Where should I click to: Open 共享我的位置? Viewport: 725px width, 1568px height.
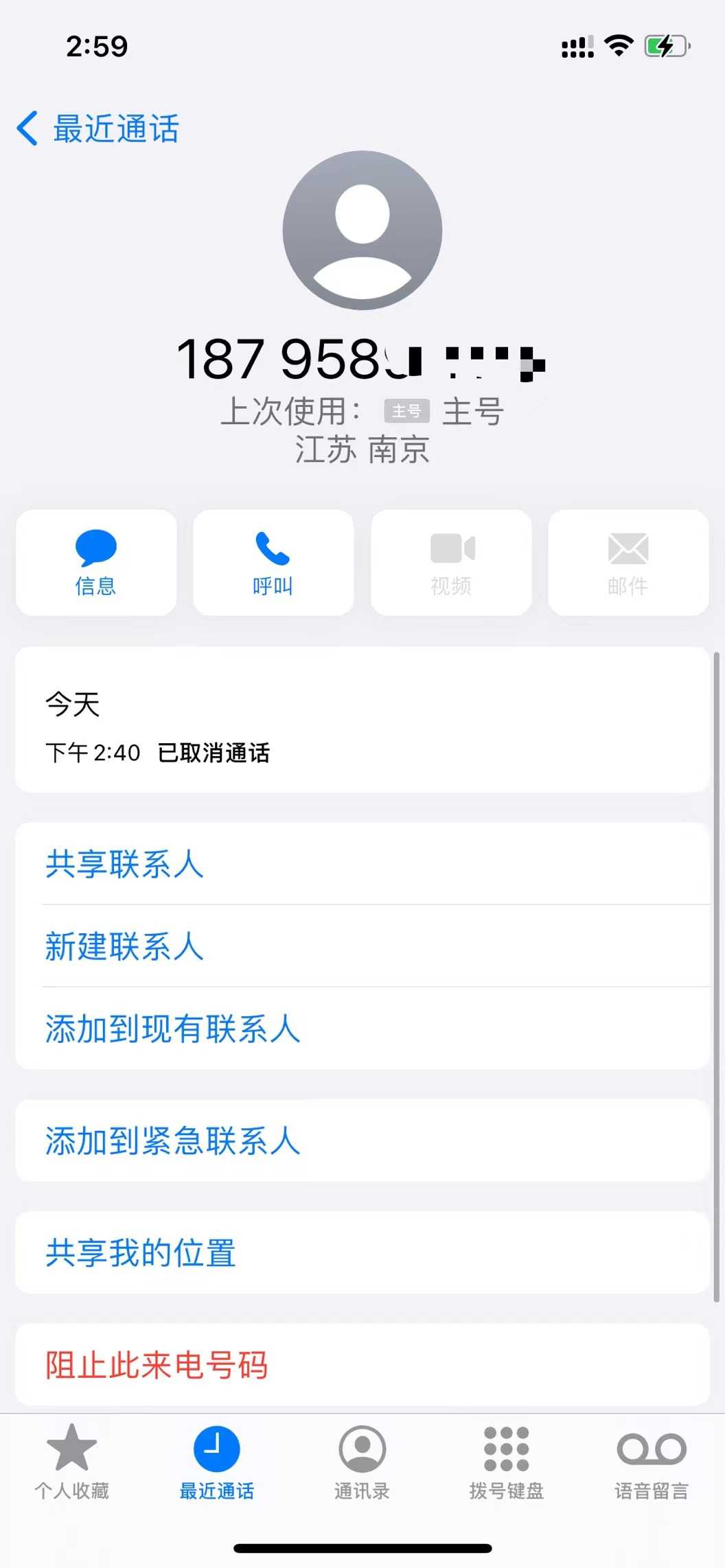point(141,1253)
